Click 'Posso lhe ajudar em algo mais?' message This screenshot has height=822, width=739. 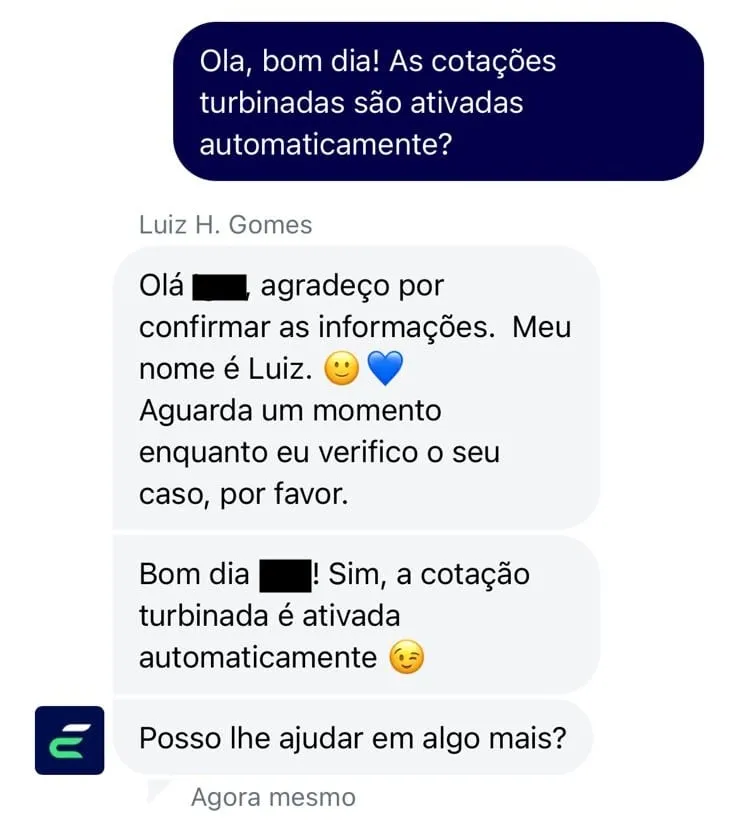pyautogui.click(x=355, y=737)
